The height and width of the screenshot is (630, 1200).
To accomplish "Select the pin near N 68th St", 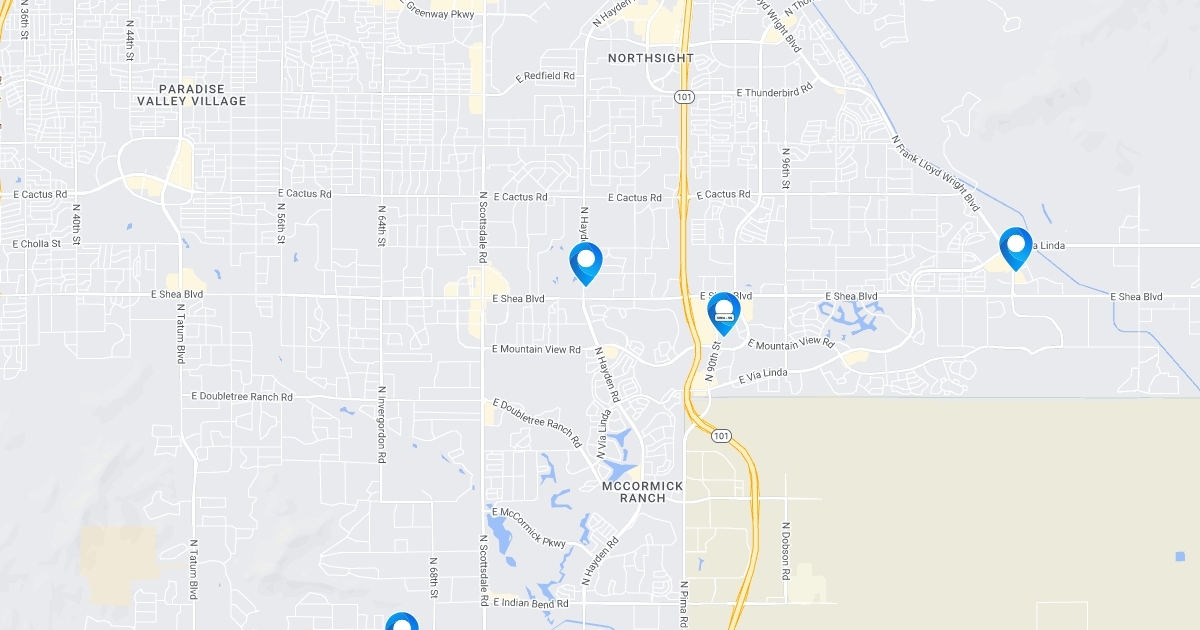I will tap(401, 624).
